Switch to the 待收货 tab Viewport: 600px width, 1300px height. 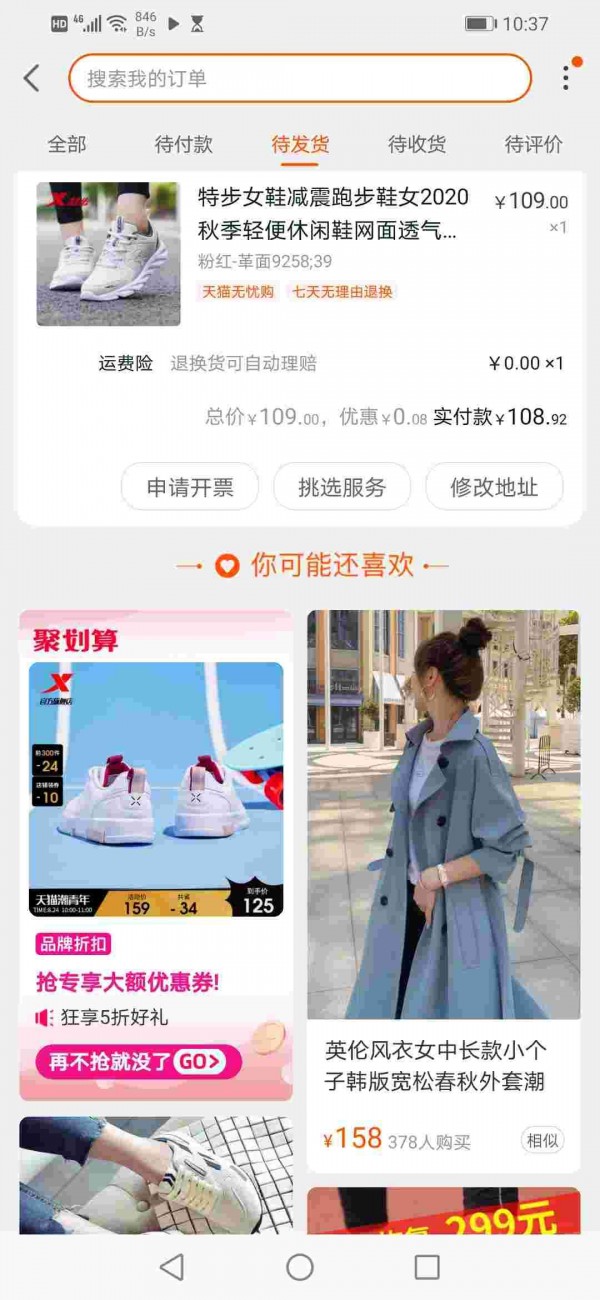click(417, 144)
